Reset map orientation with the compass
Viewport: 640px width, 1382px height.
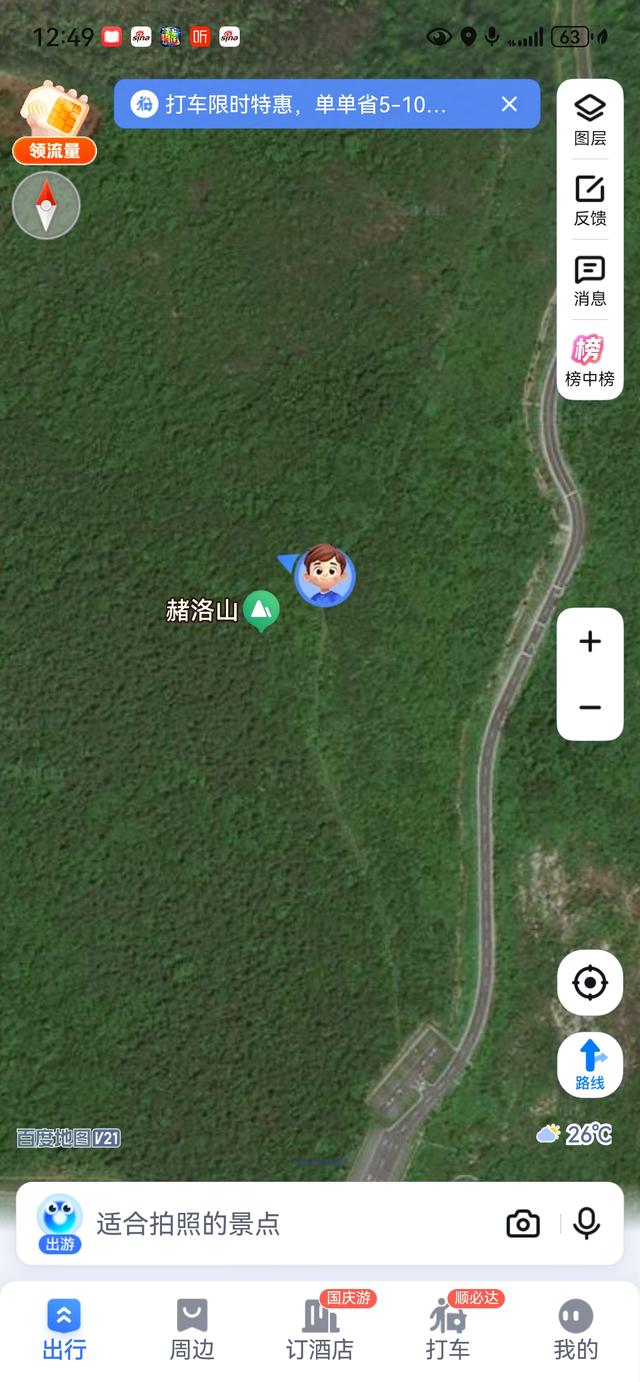click(x=46, y=205)
